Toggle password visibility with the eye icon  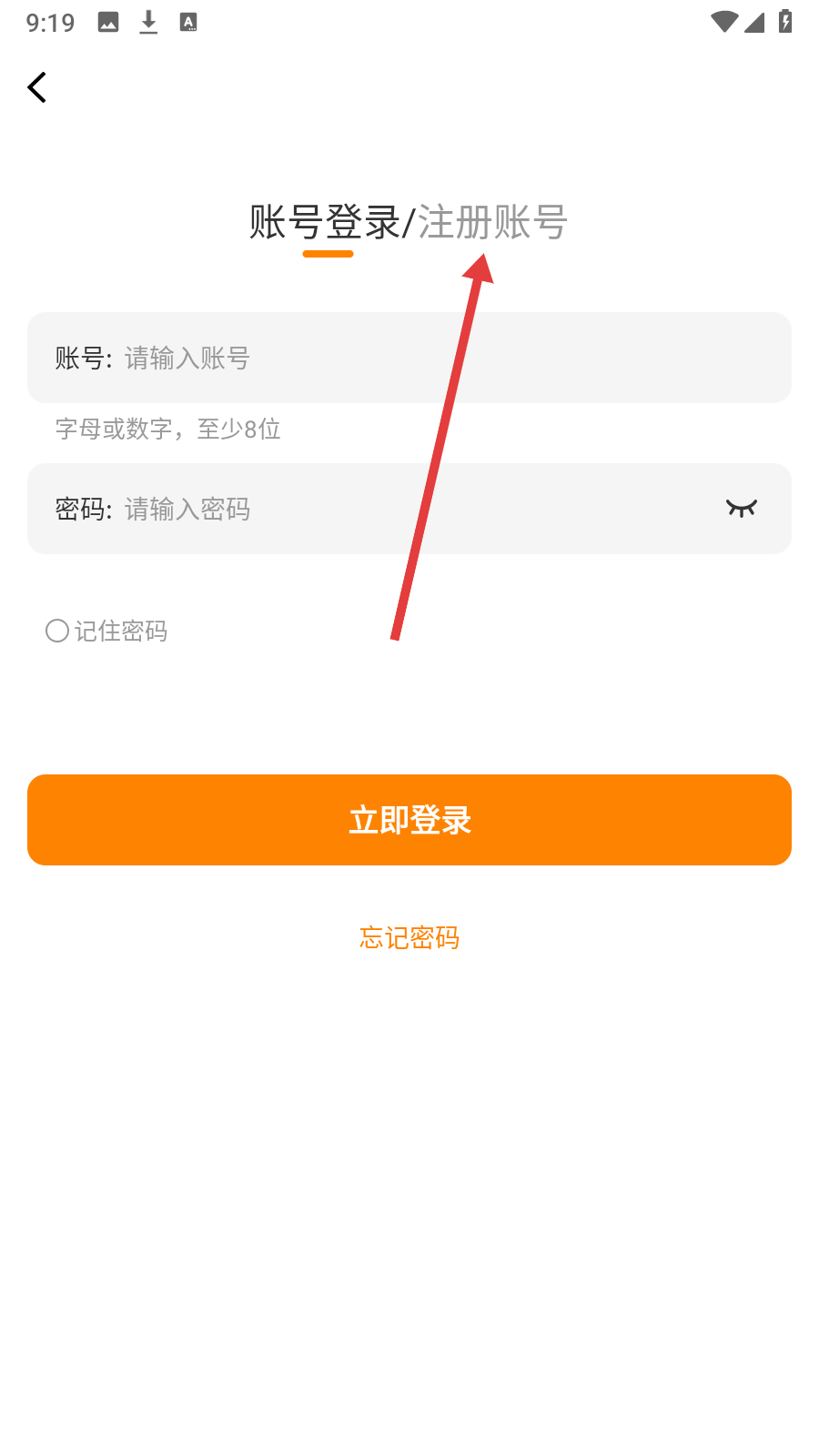[742, 509]
